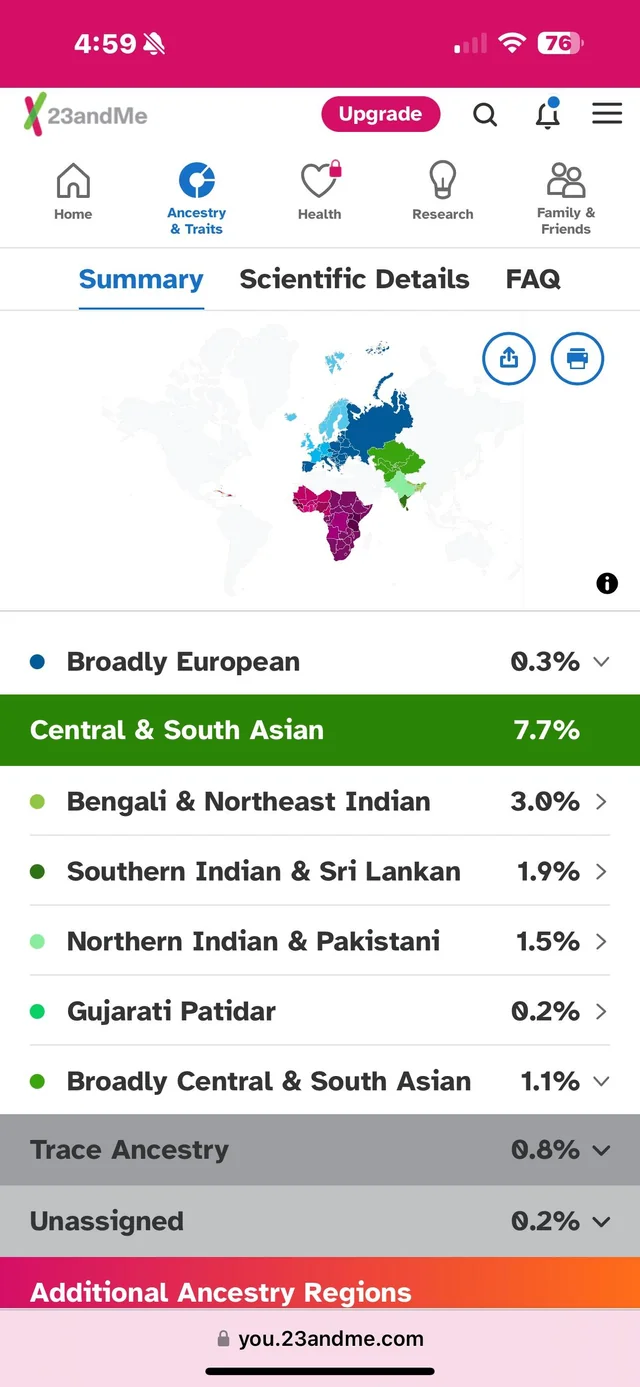Share the ancestry map
The width and height of the screenshot is (640, 1387).
(x=509, y=358)
